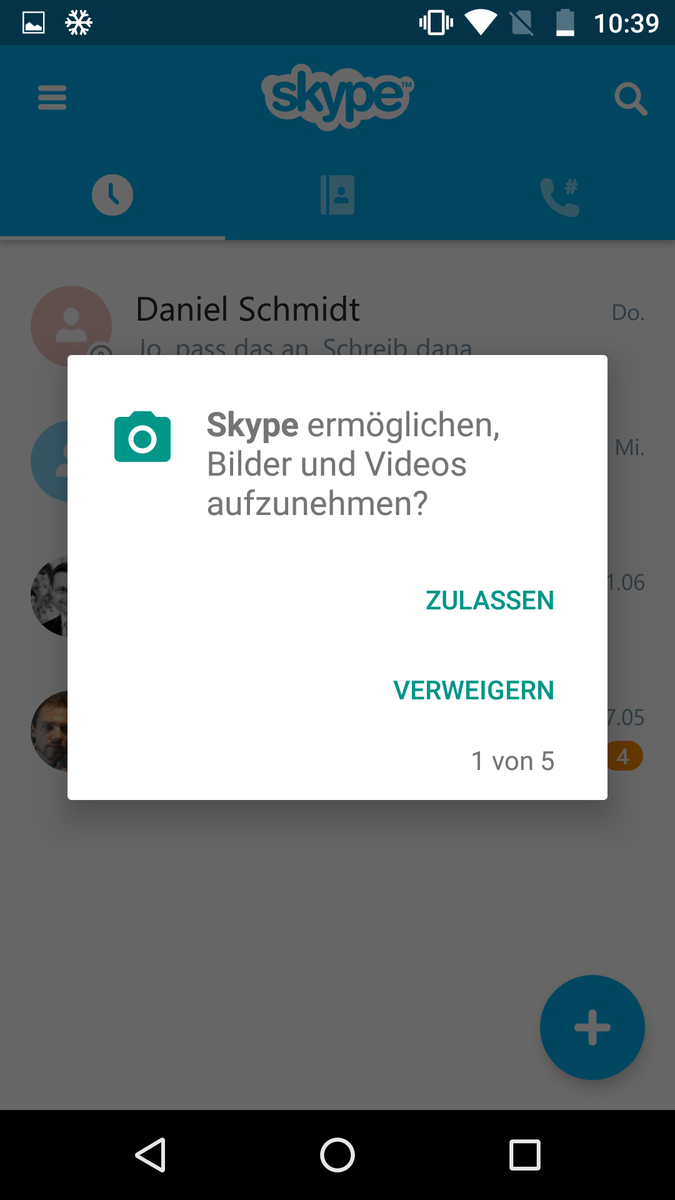Open the Skype search magnifier
The width and height of the screenshot is (675, 1200).
[x=631, y=99]
